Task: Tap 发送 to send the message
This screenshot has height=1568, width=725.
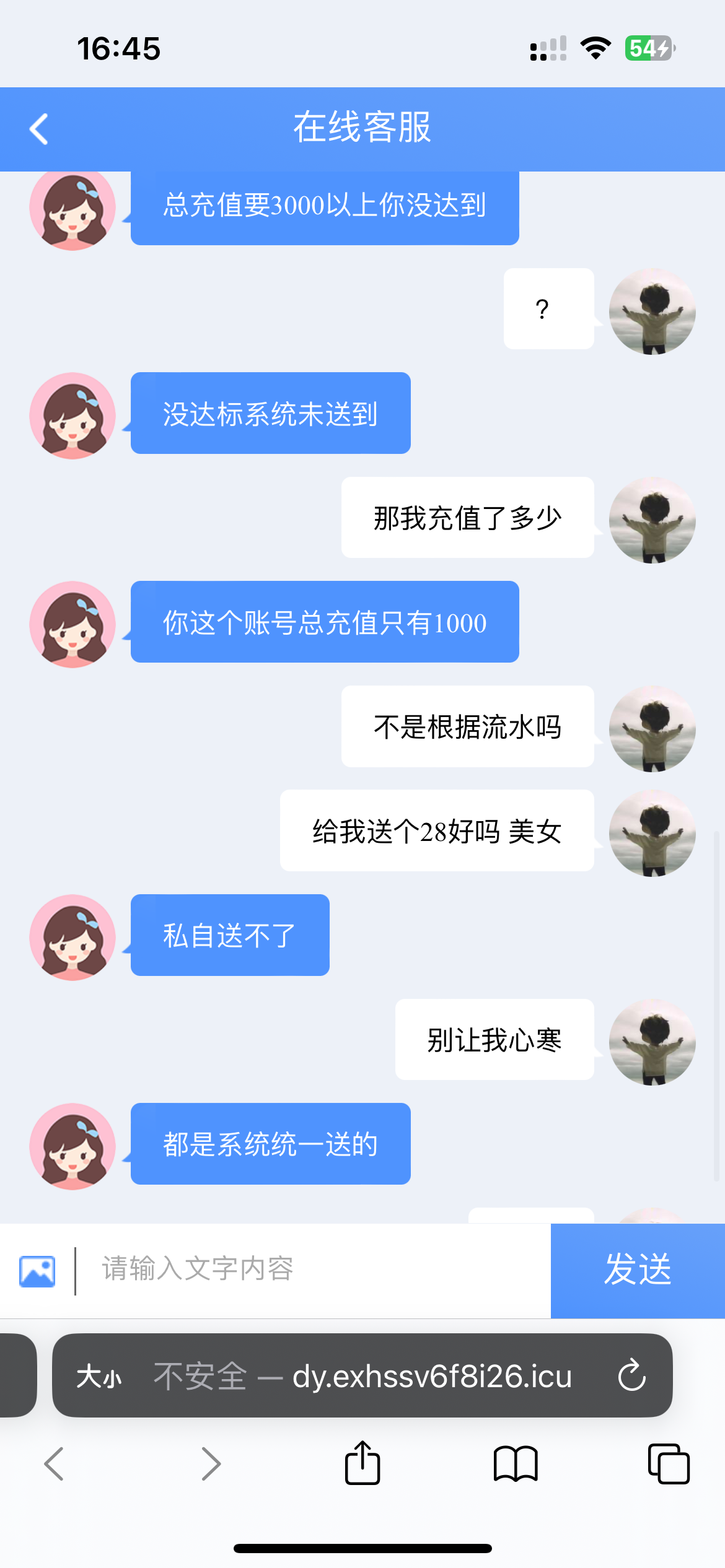Action: pos(637,1270)
